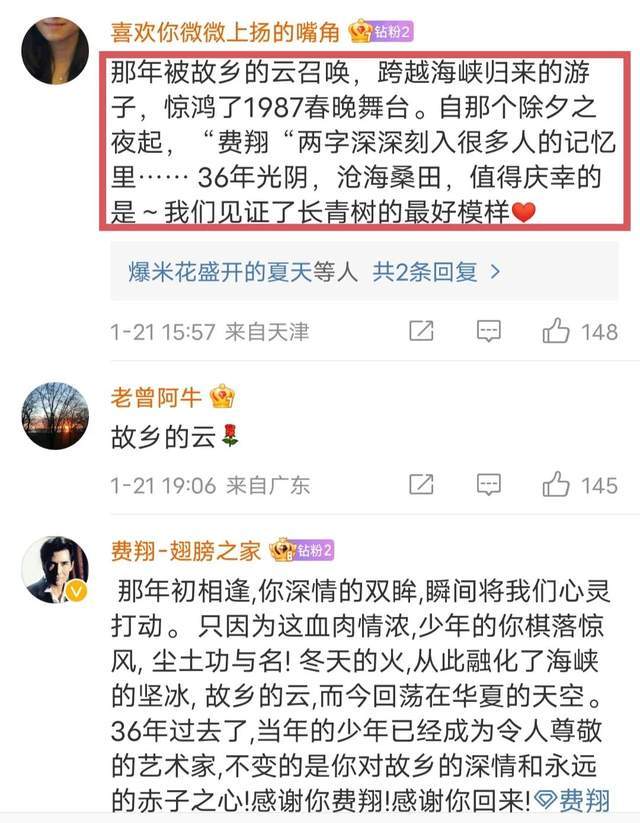Visit the profile of username 费翔-翅膀之家
Image resolution: width=640 pixels, height=823 pixels.
tap(185, 550)
